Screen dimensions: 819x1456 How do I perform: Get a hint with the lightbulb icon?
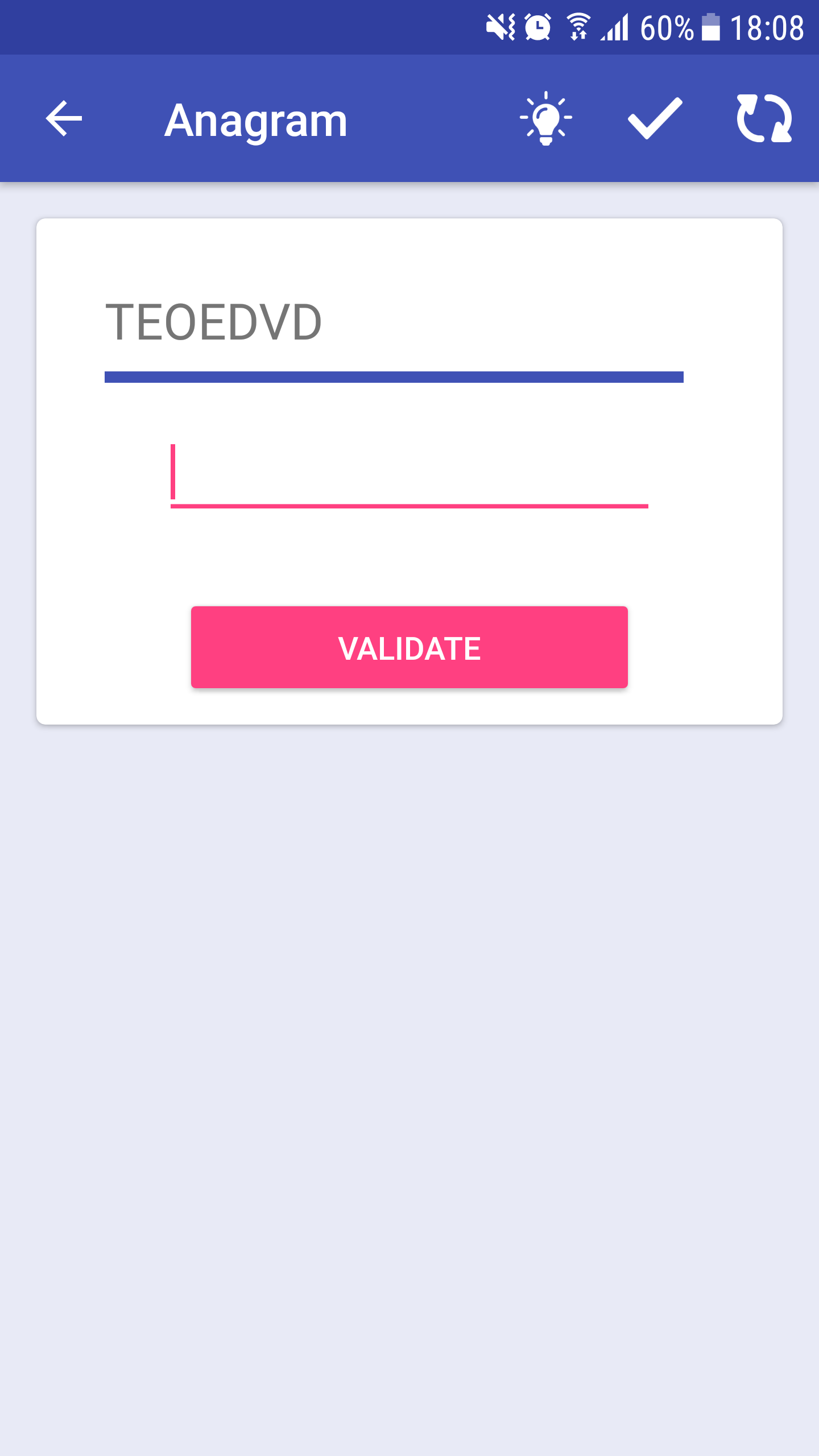click(x=546, y=118)
